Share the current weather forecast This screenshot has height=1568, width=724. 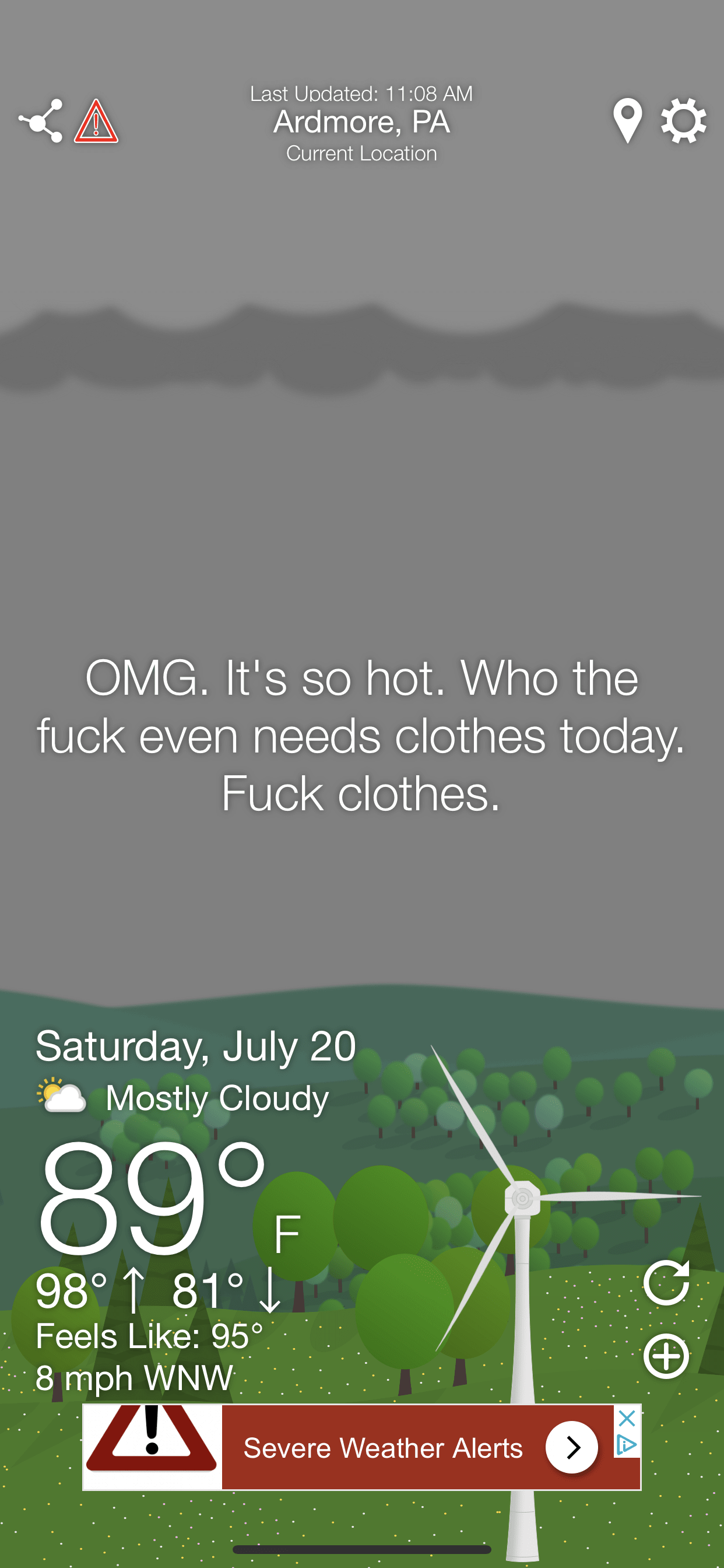click(x=41, y=121)
